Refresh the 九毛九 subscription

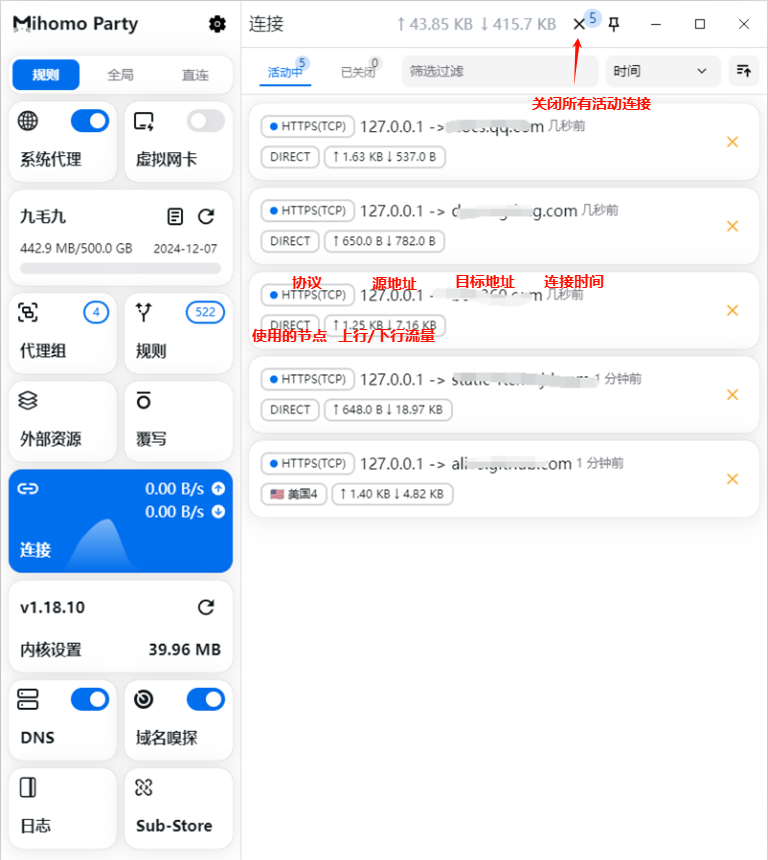(x=206, y=216)
